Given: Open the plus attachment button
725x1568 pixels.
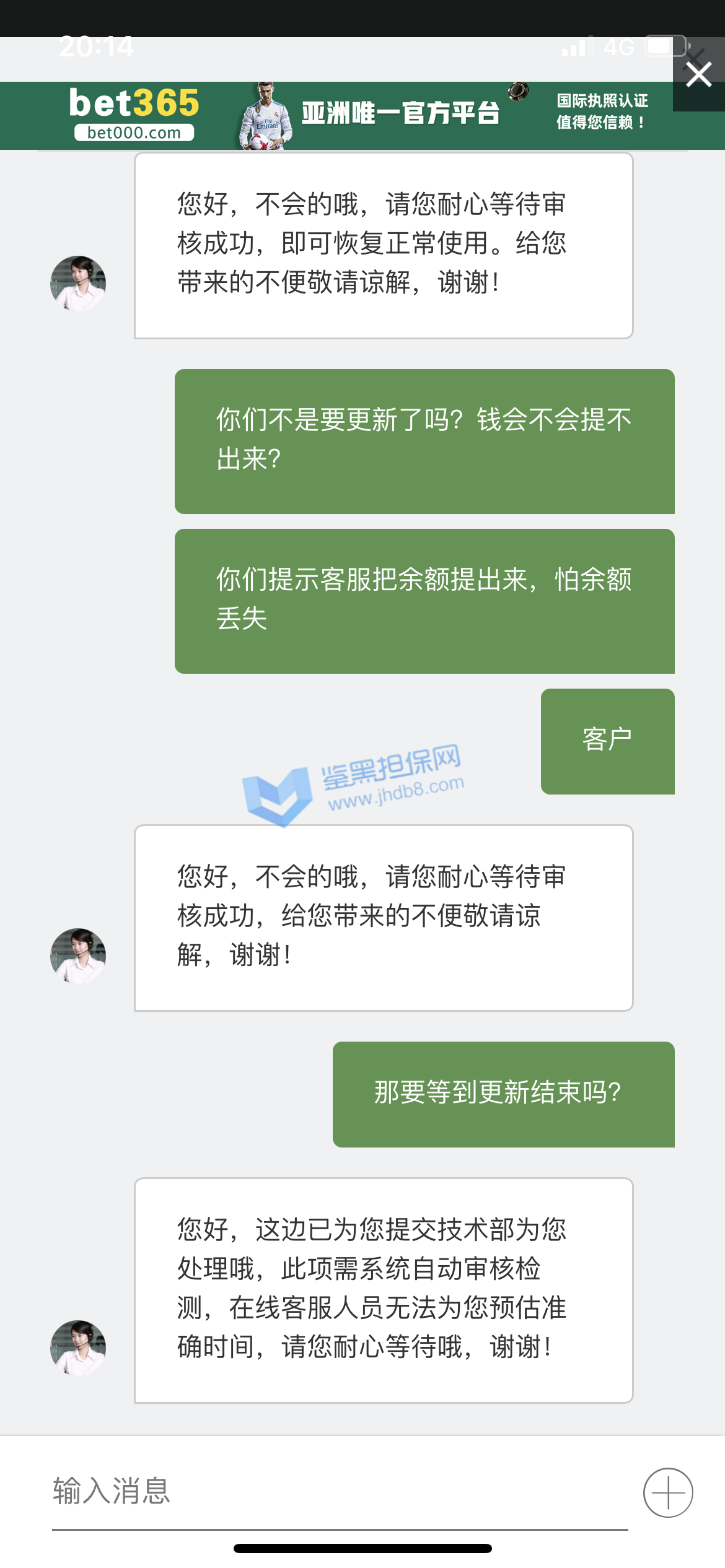Looking at the screenshot, I should (667, 1492).
